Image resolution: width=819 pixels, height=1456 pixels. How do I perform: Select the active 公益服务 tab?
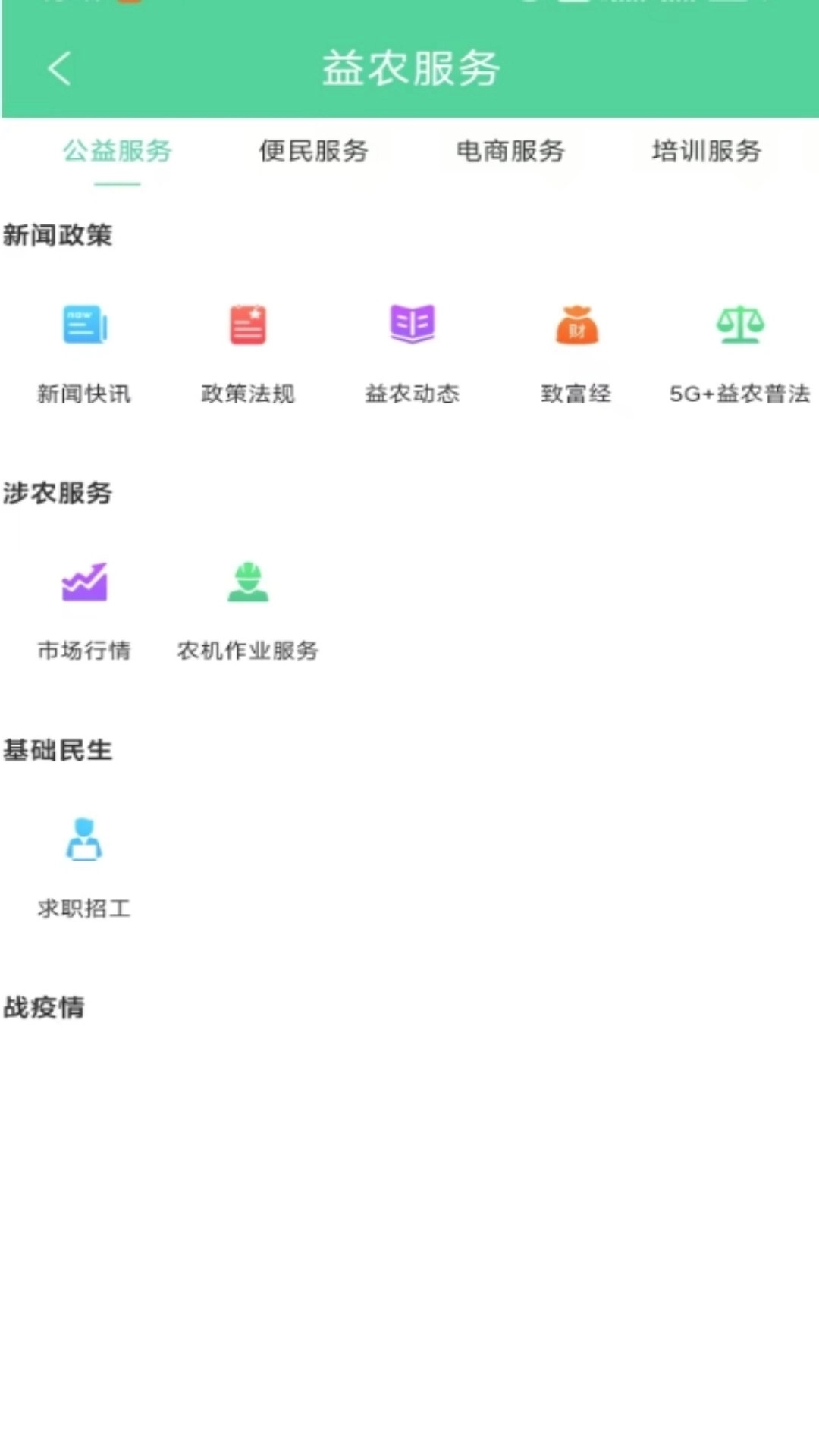(118, 152)
